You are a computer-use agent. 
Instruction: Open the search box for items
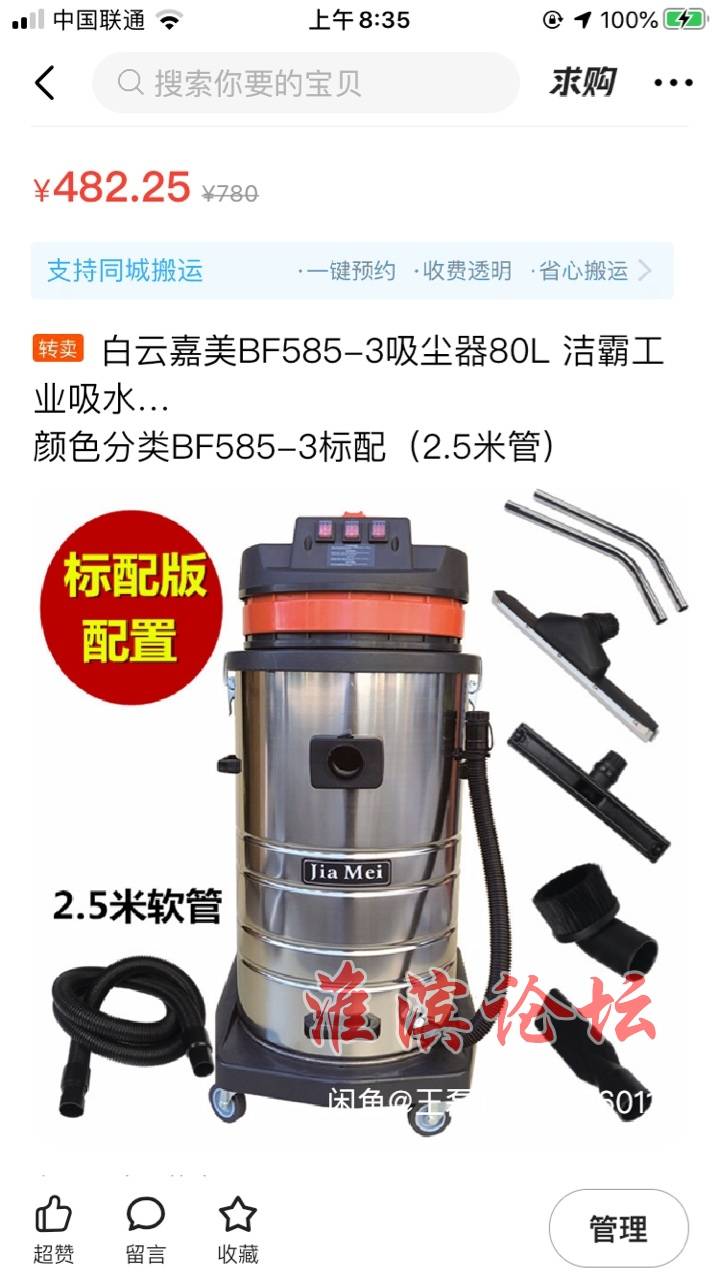tap(306, 83)
